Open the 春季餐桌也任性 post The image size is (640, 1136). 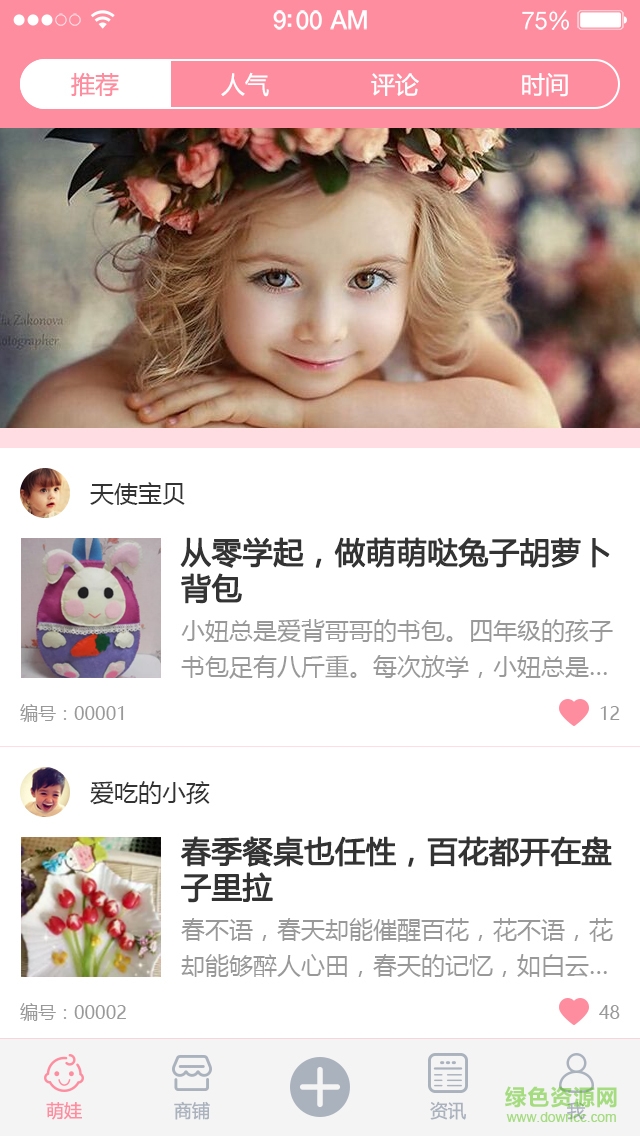click(x=396, y=869)
